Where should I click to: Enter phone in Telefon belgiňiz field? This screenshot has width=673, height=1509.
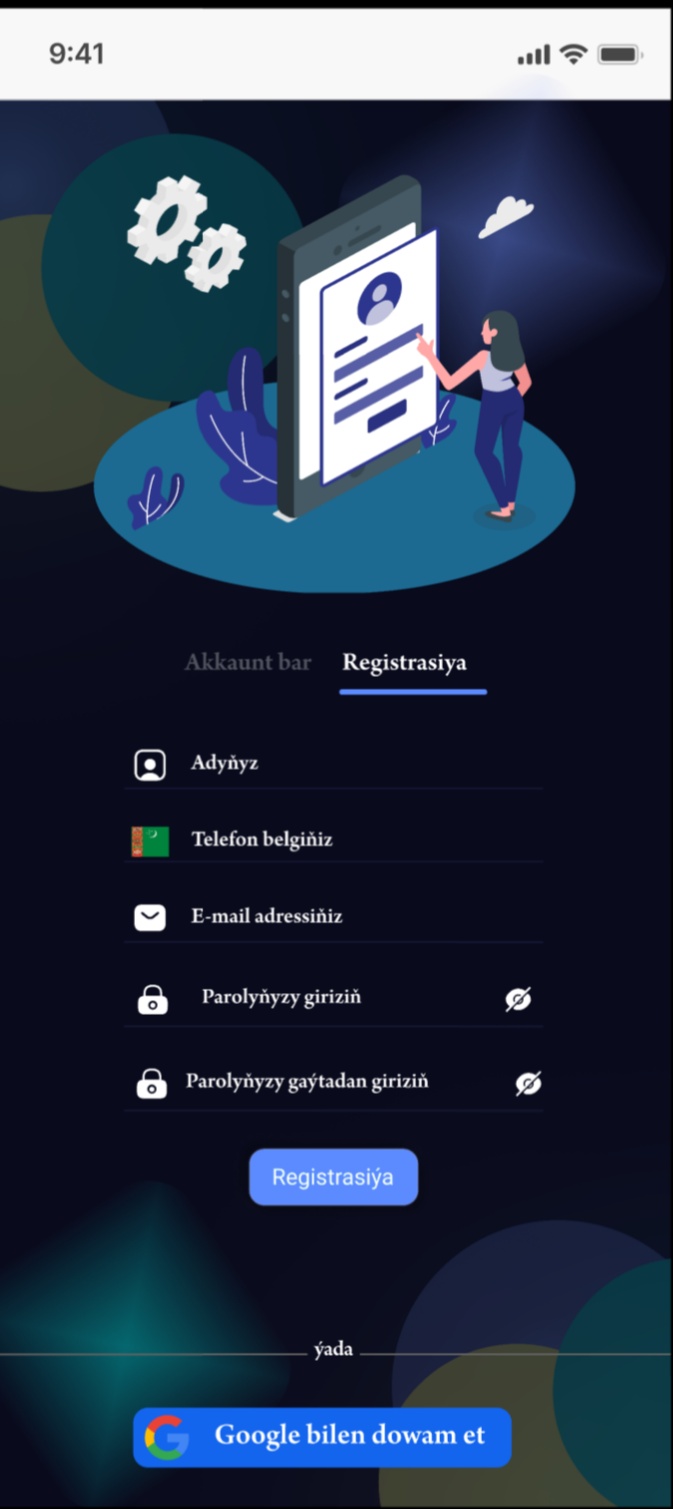point(350,839)
